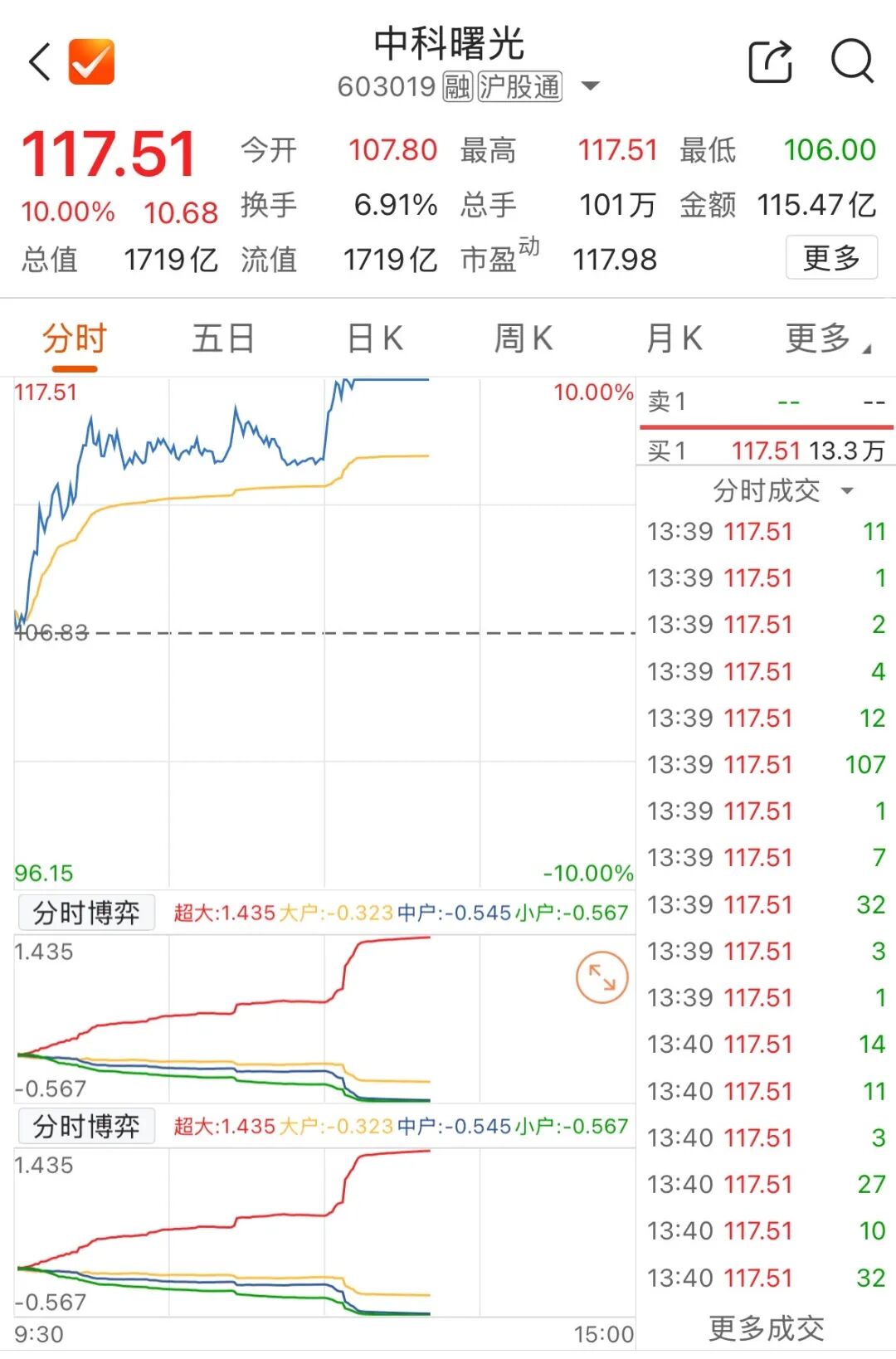
Task: Open the dropdown arrow beside 603019
Action: click(x=591, y=86)
